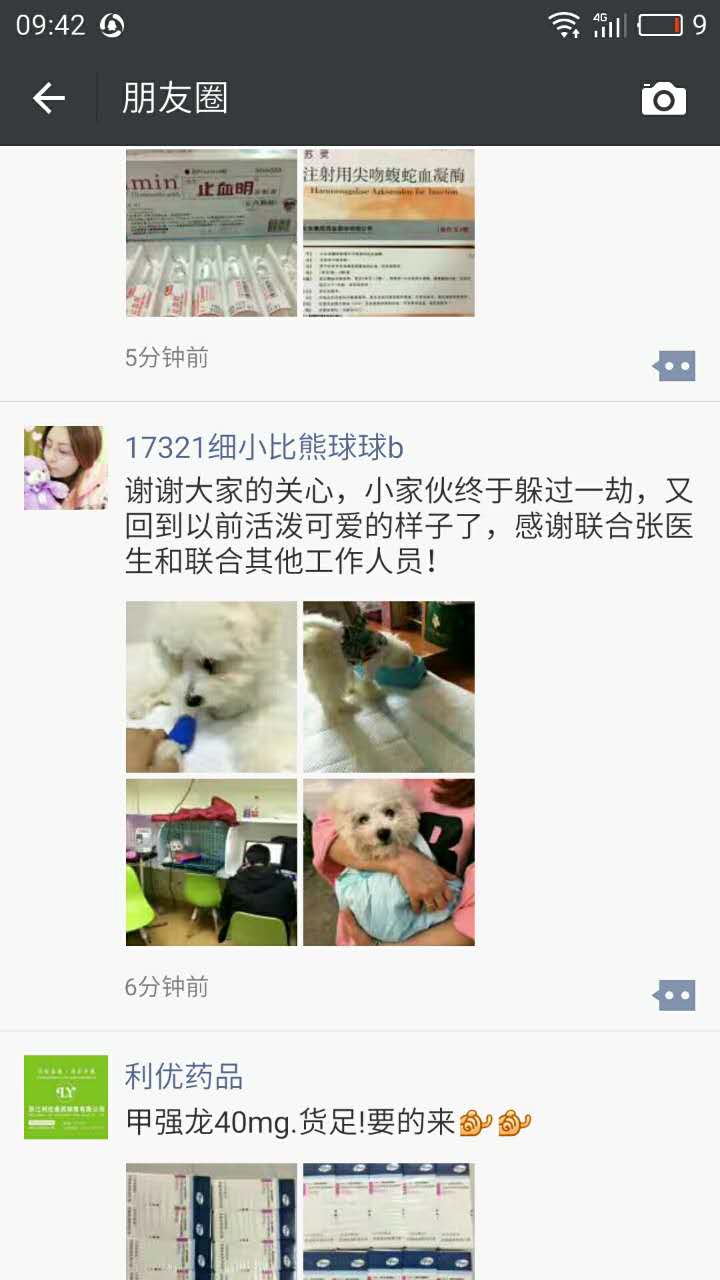Open the puppy with blue bandage photo

click(x=211, y=686)
